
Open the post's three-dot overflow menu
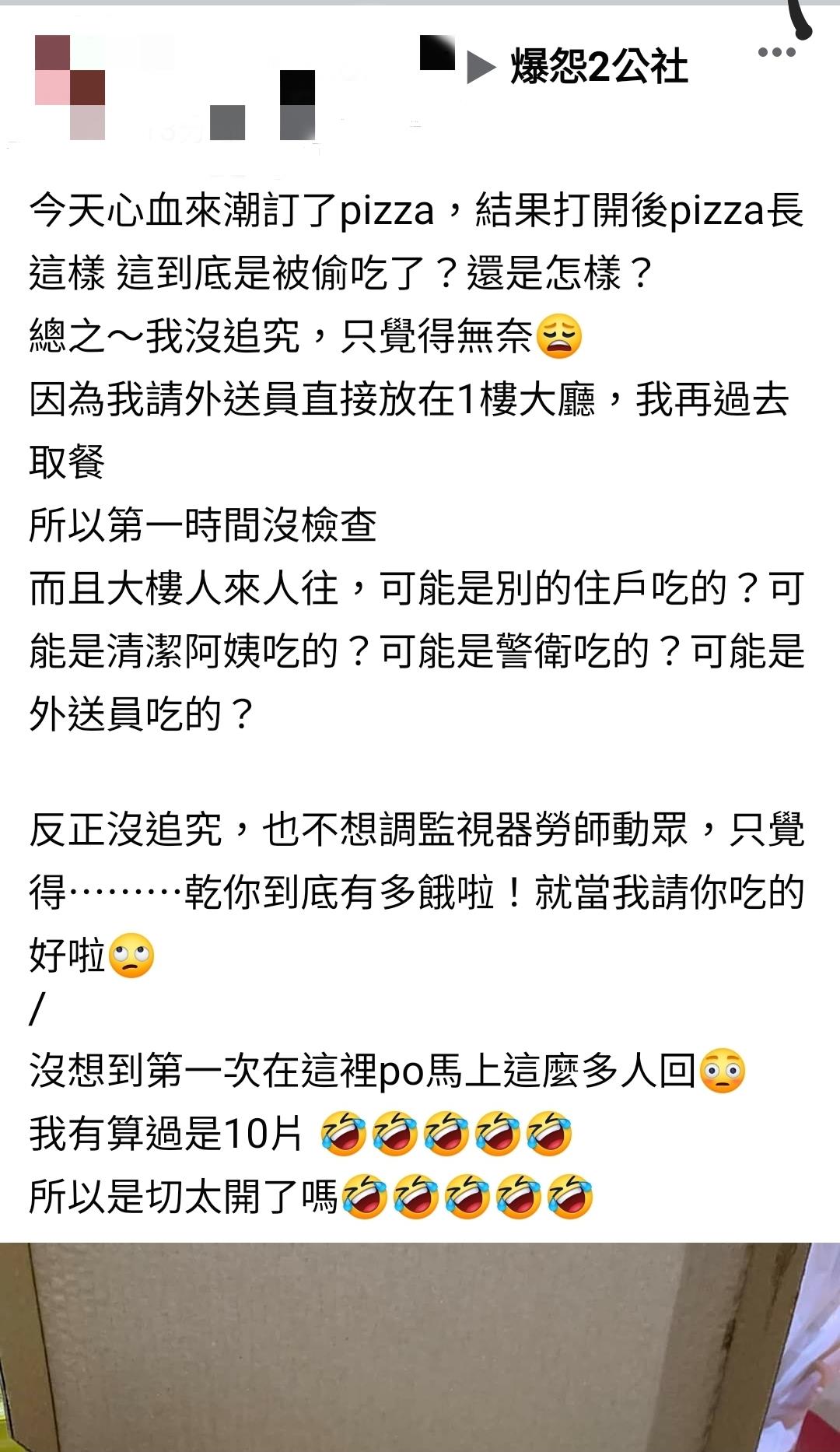(776, 53)
